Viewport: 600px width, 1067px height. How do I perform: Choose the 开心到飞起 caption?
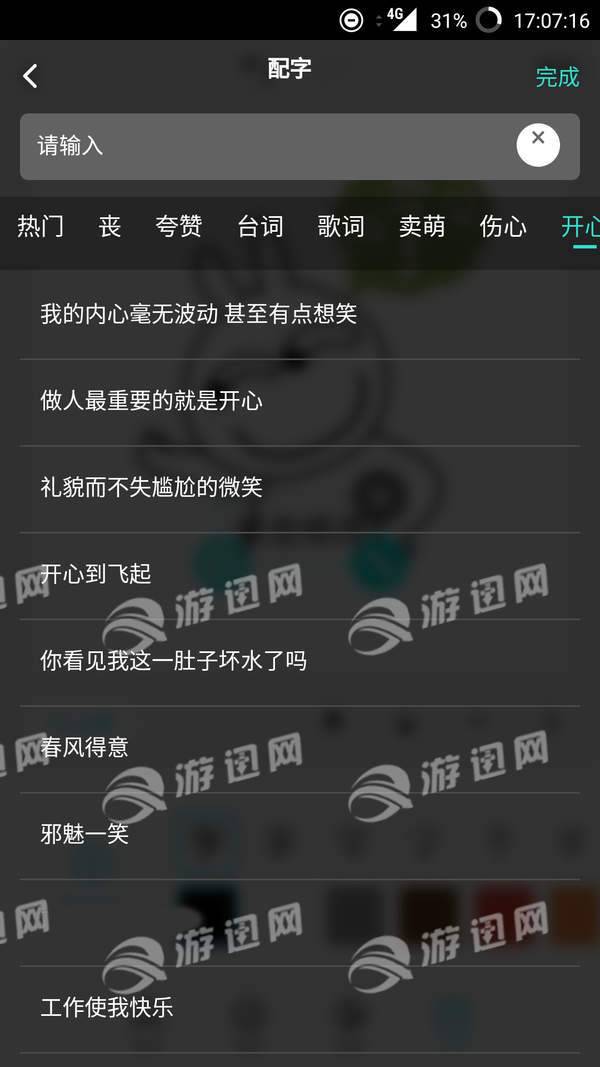(x=96, y=574)
